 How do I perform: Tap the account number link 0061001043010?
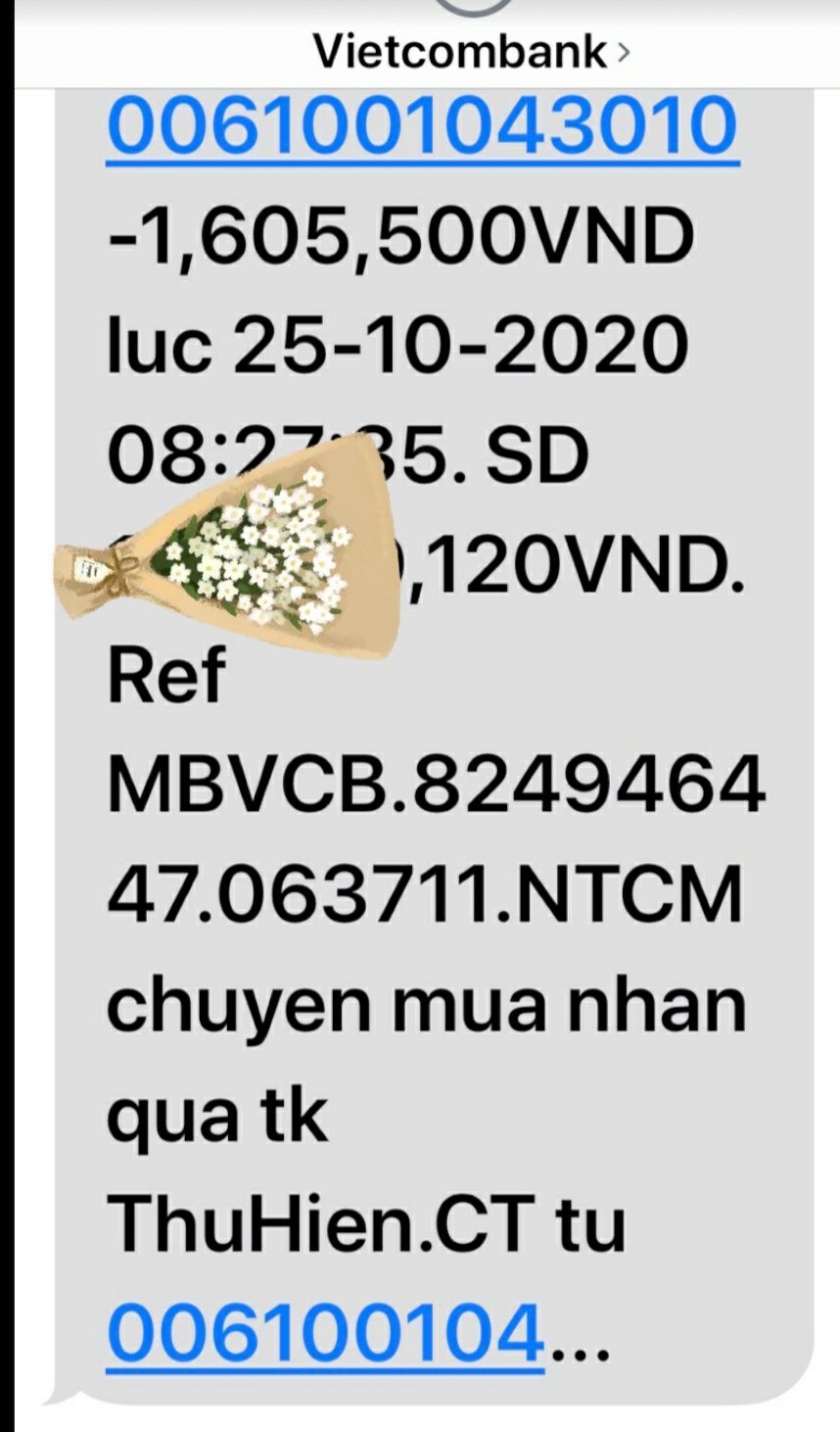click(x=421, y=127)
